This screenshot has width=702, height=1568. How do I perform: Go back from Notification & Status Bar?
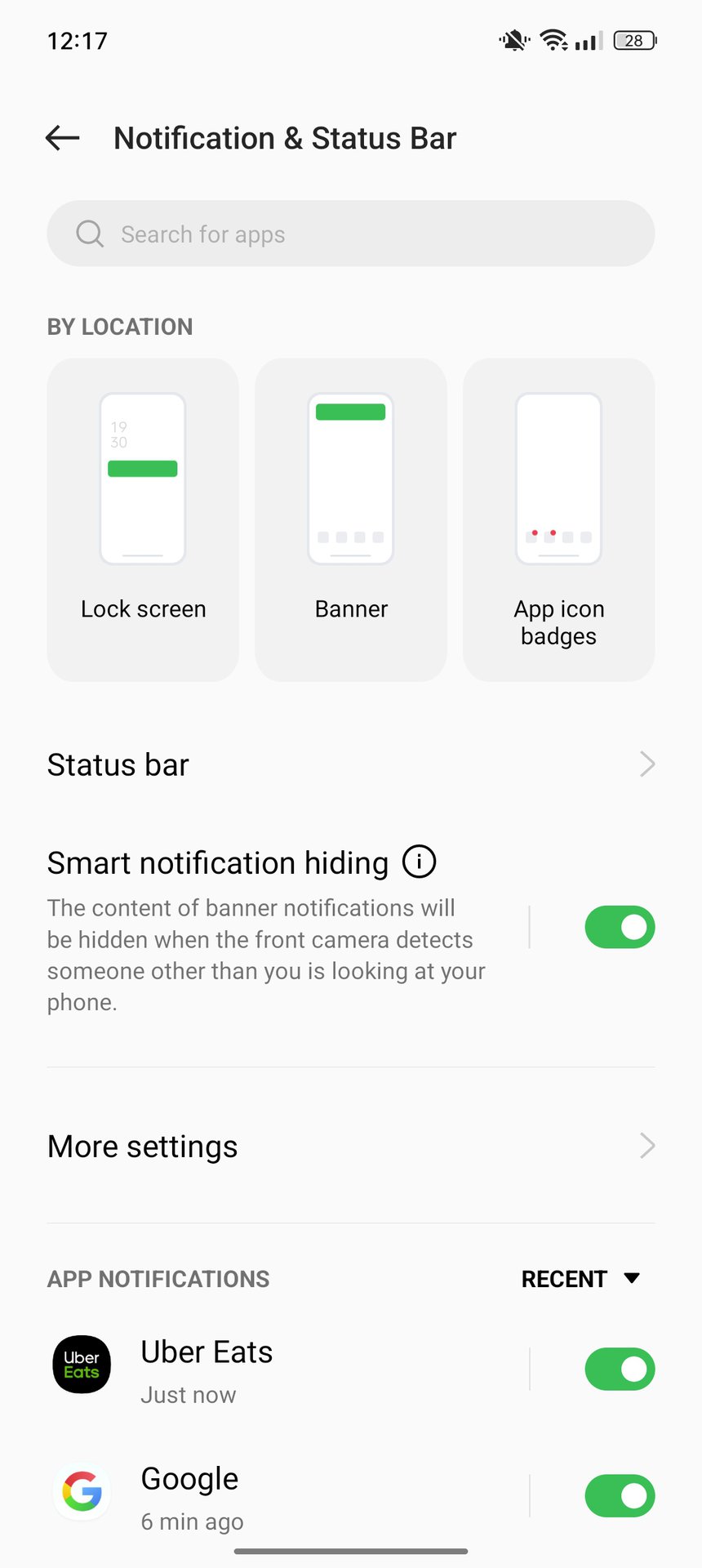63,138
